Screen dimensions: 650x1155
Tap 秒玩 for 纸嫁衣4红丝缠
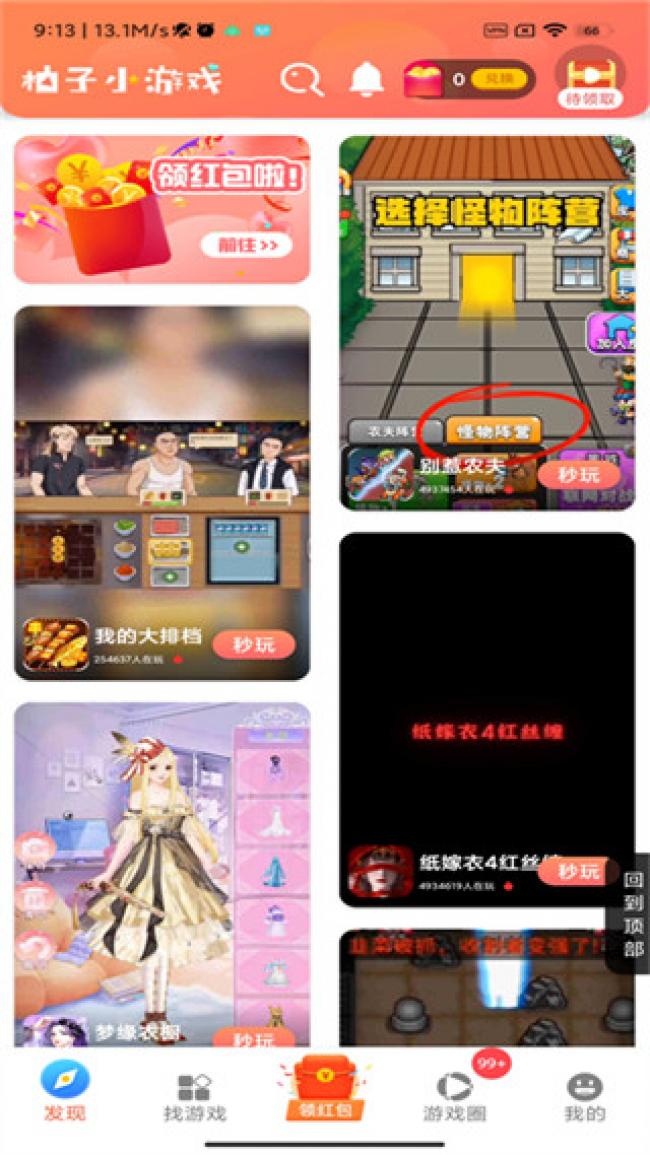578,871
